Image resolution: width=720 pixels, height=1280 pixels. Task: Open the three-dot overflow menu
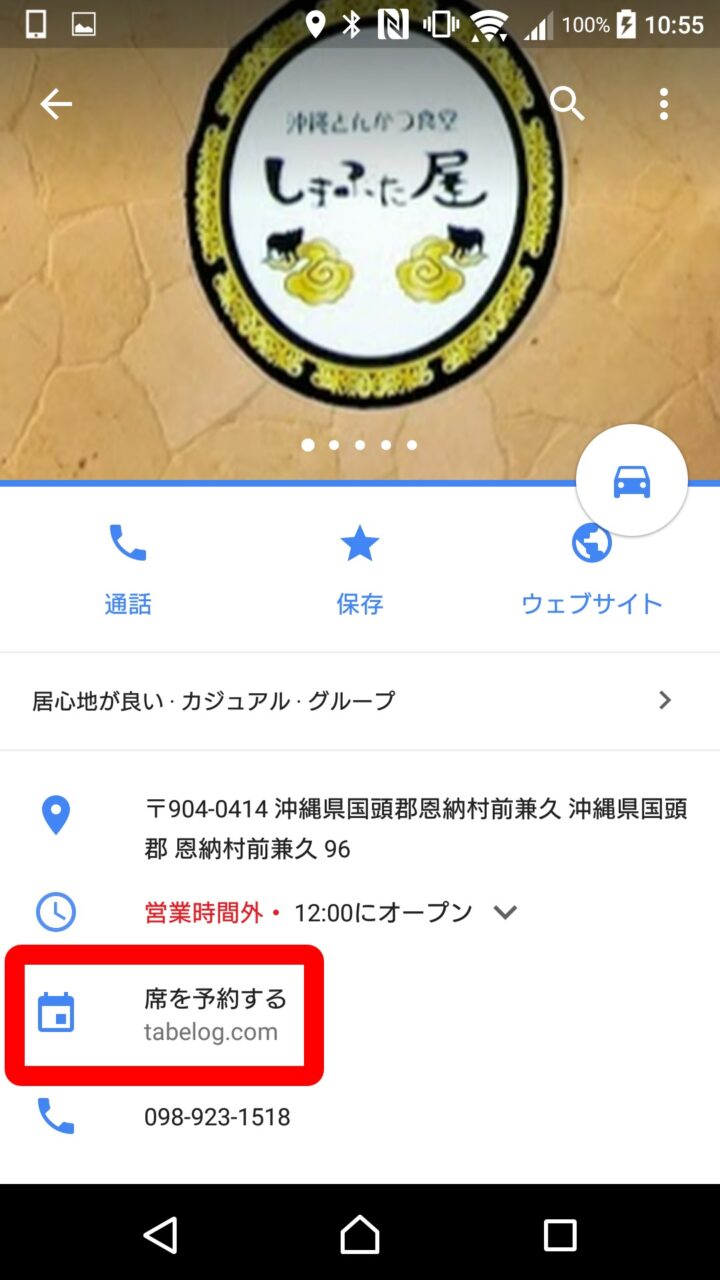pos(664,104)
